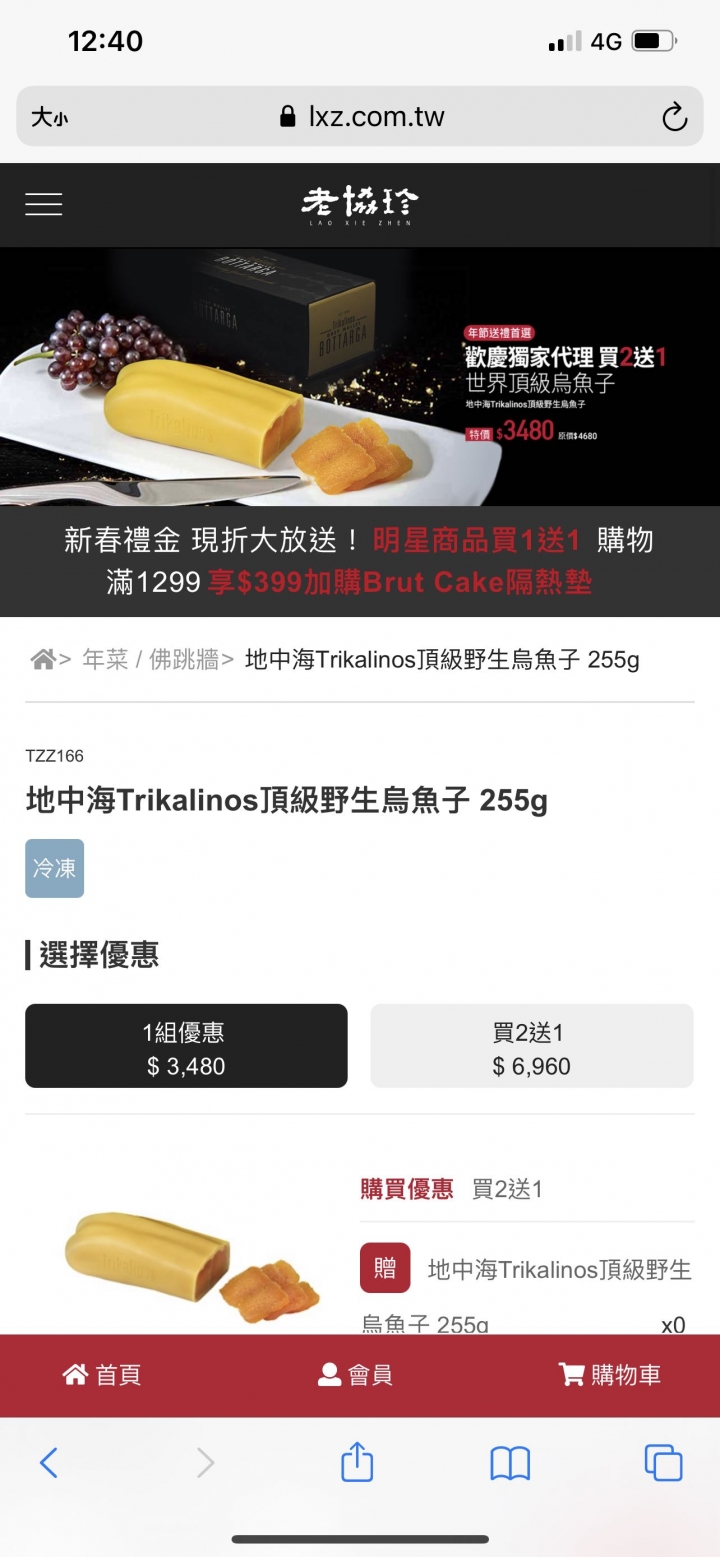Open the Trikalinos bottarga promo banner
This screenshot has height=1557, width=720.
(x=360, y=376)
